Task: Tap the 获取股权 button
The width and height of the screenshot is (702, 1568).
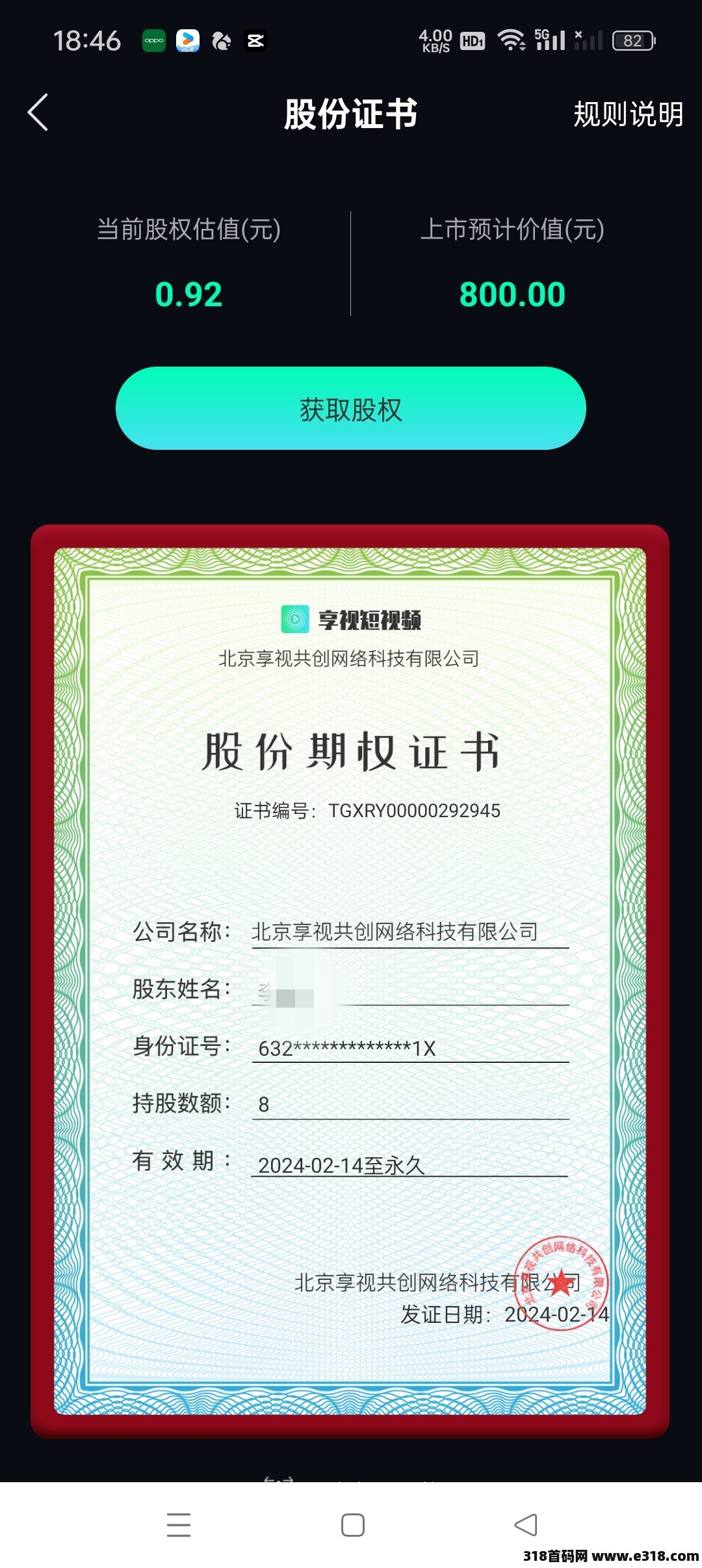Action: pyautogui.click(x=351, y=408)
